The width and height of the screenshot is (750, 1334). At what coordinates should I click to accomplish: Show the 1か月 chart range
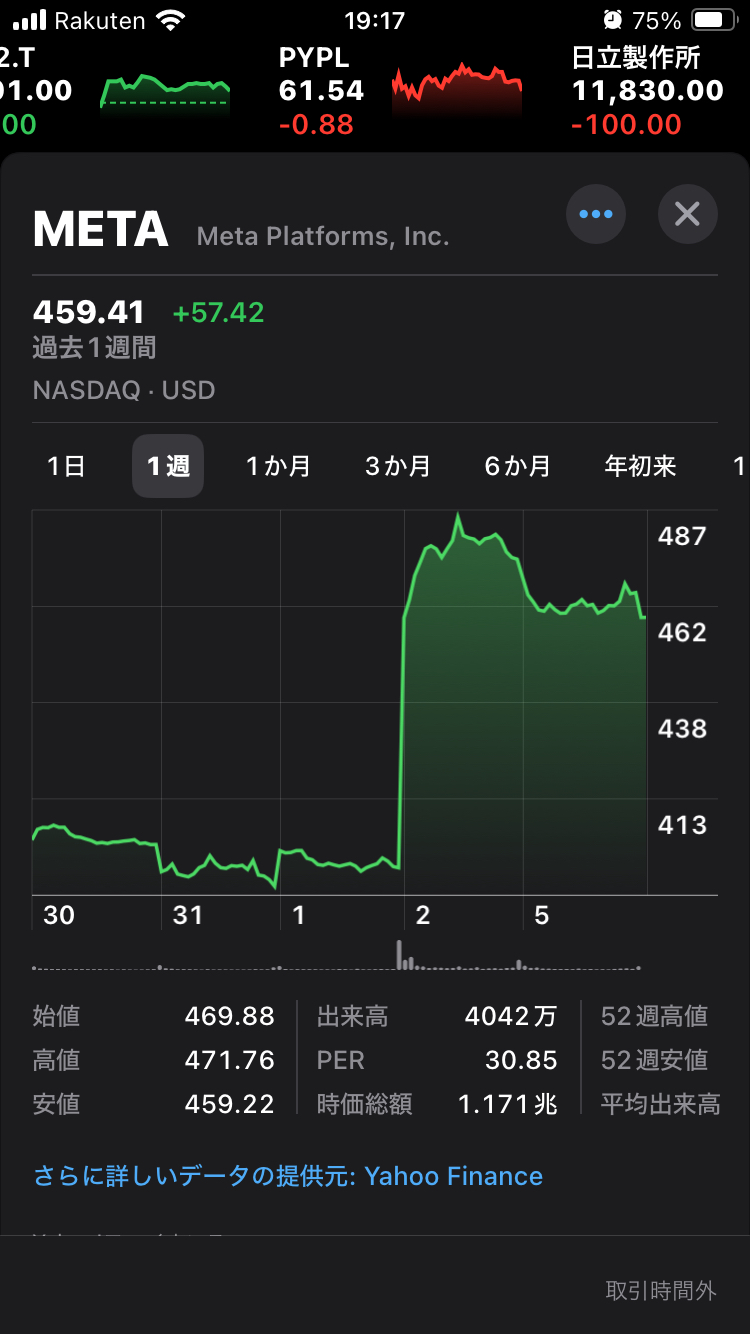pos(278,466)
